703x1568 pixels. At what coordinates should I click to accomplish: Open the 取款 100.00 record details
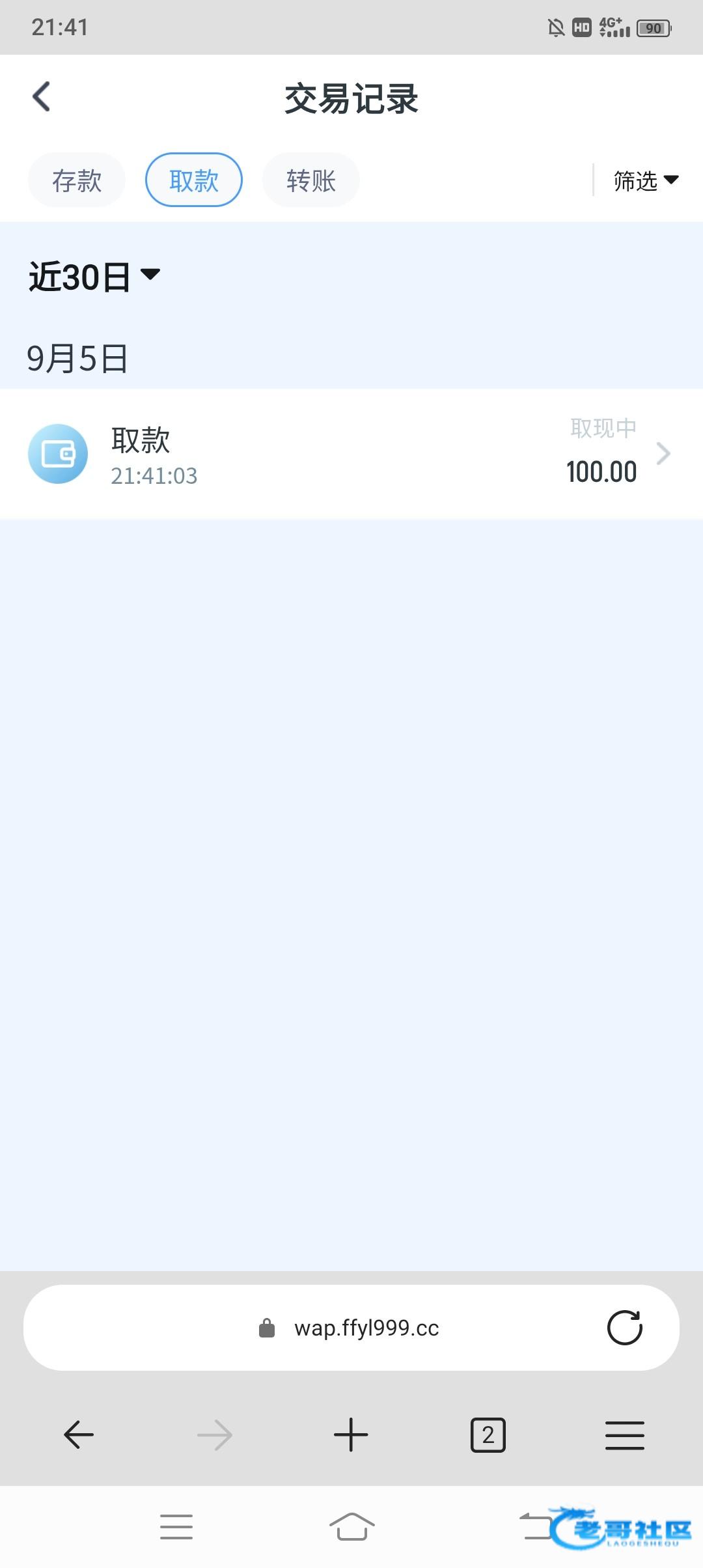click(351, 454)
